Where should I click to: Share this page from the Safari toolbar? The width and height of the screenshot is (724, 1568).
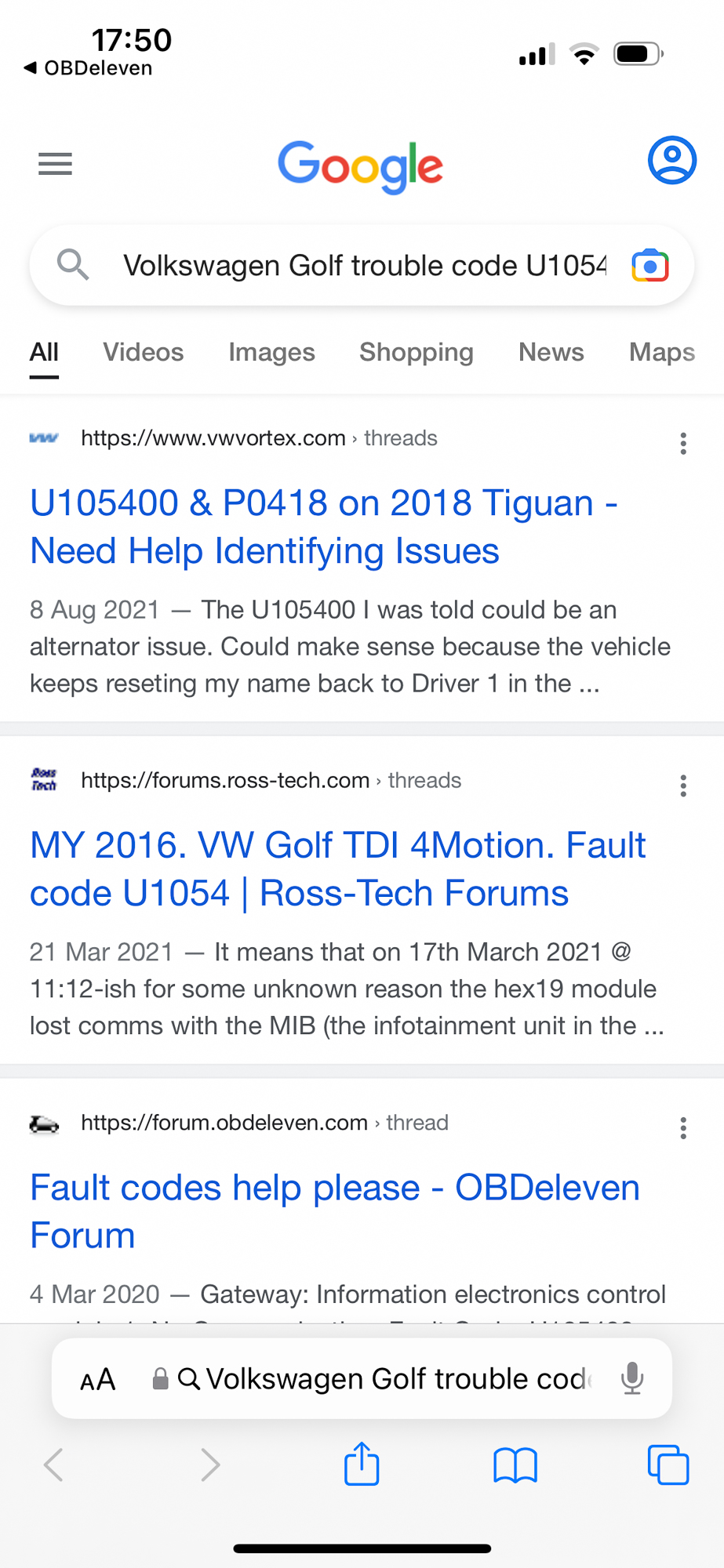[x=362, y=1463]
